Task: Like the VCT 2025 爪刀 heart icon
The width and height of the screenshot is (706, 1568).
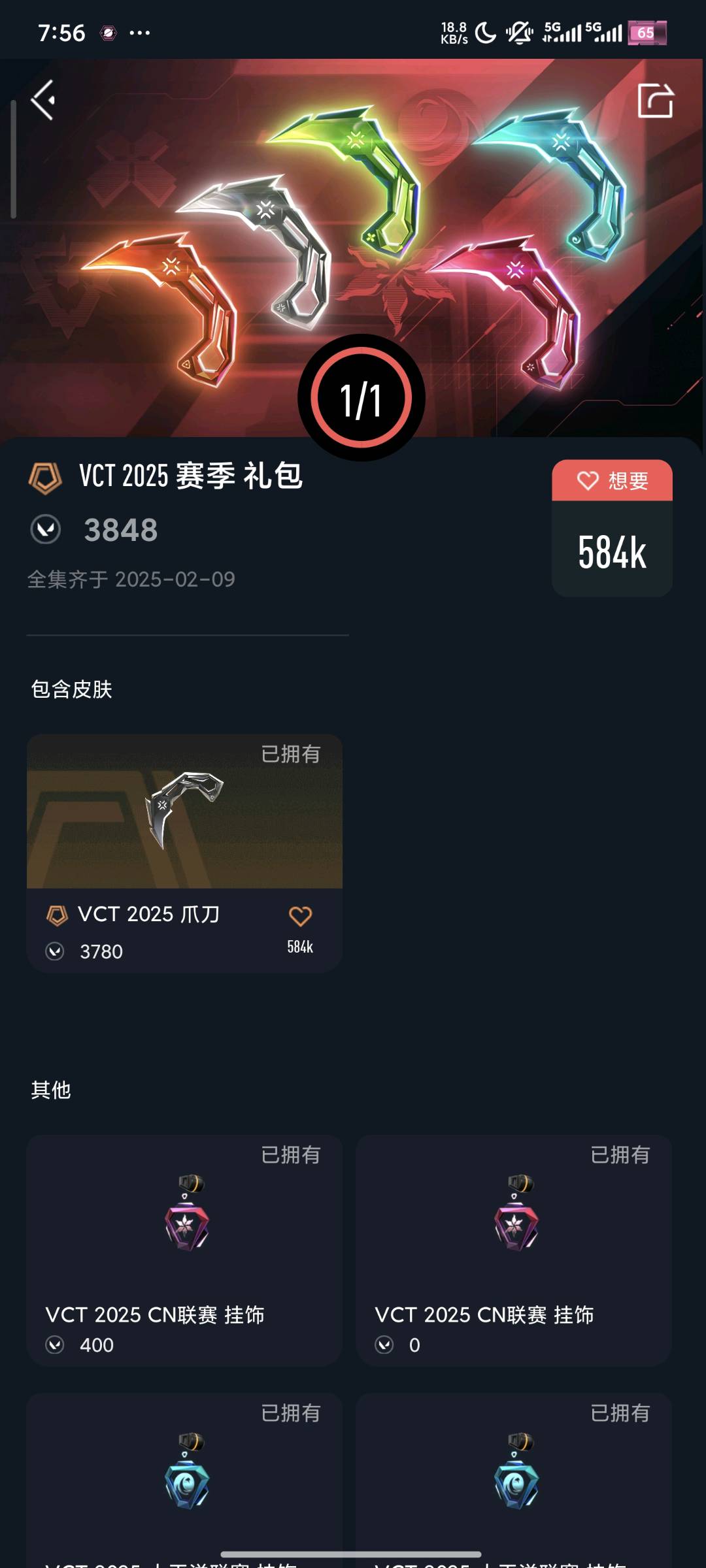Action: click(x=300, y=916)
